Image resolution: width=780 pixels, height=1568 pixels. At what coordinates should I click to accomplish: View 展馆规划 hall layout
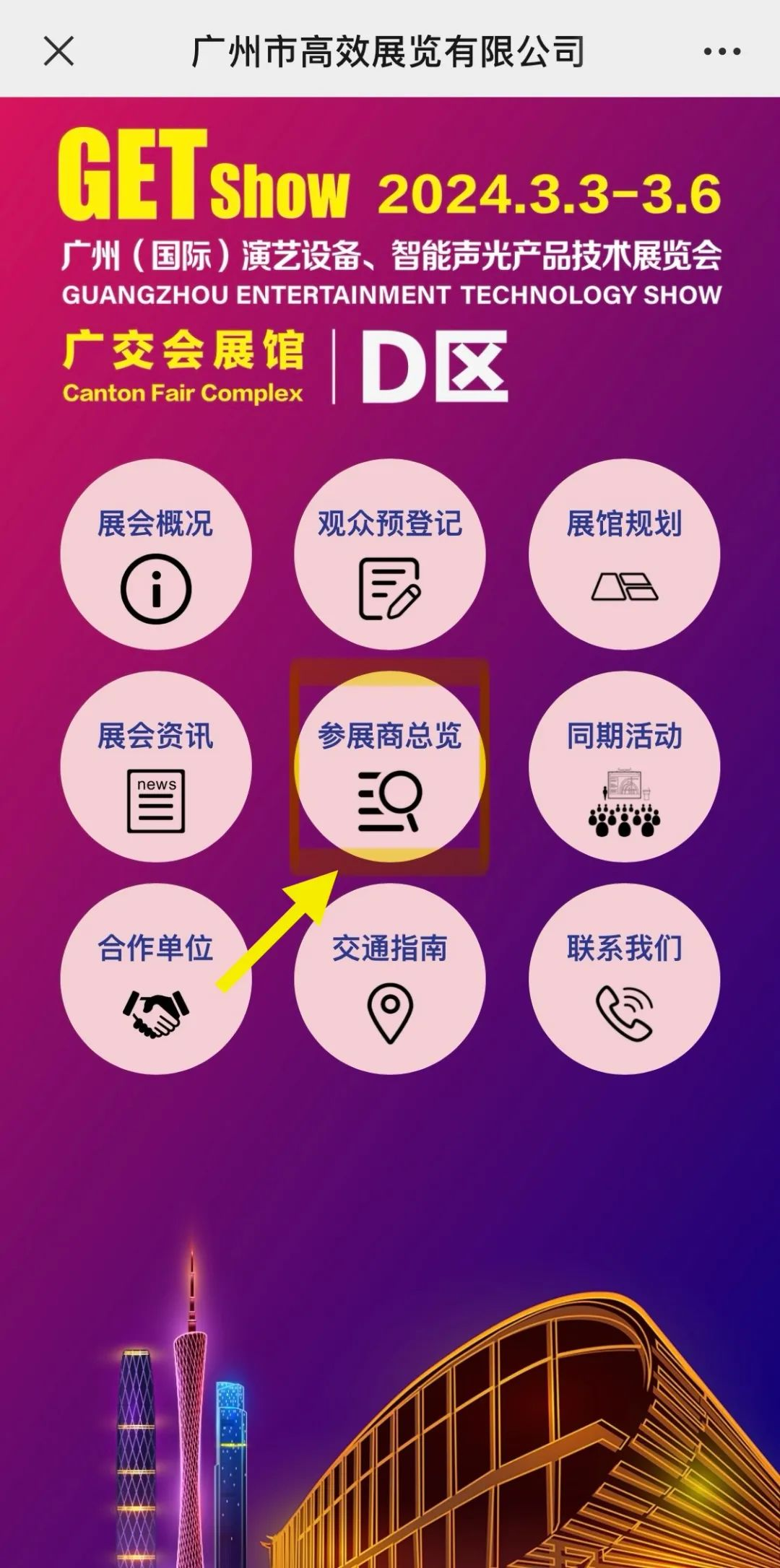[x=624, y=554]
